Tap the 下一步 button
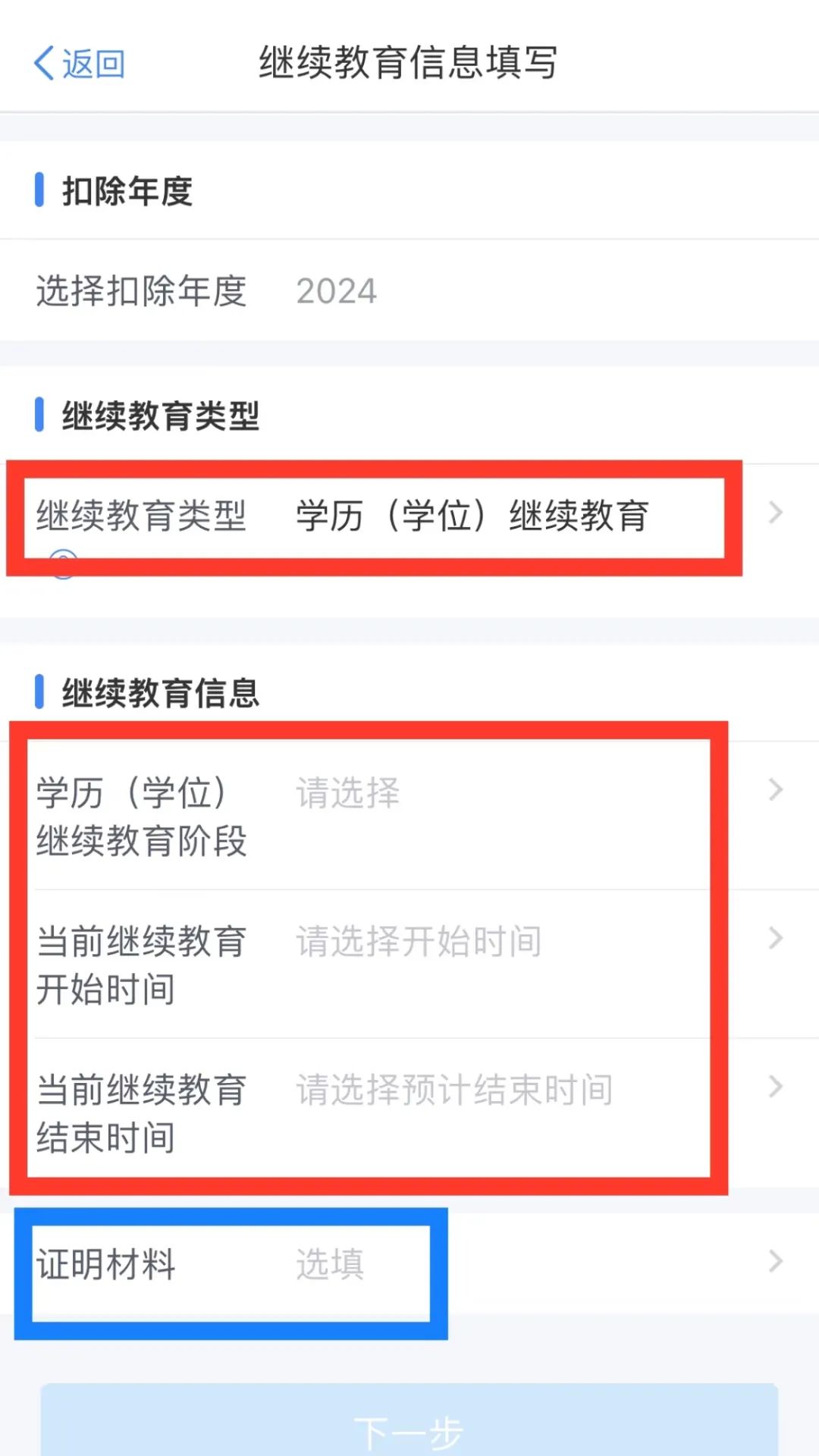Image resolution: width=819 pixels, height=1456 pixels. coord(409,1429)
